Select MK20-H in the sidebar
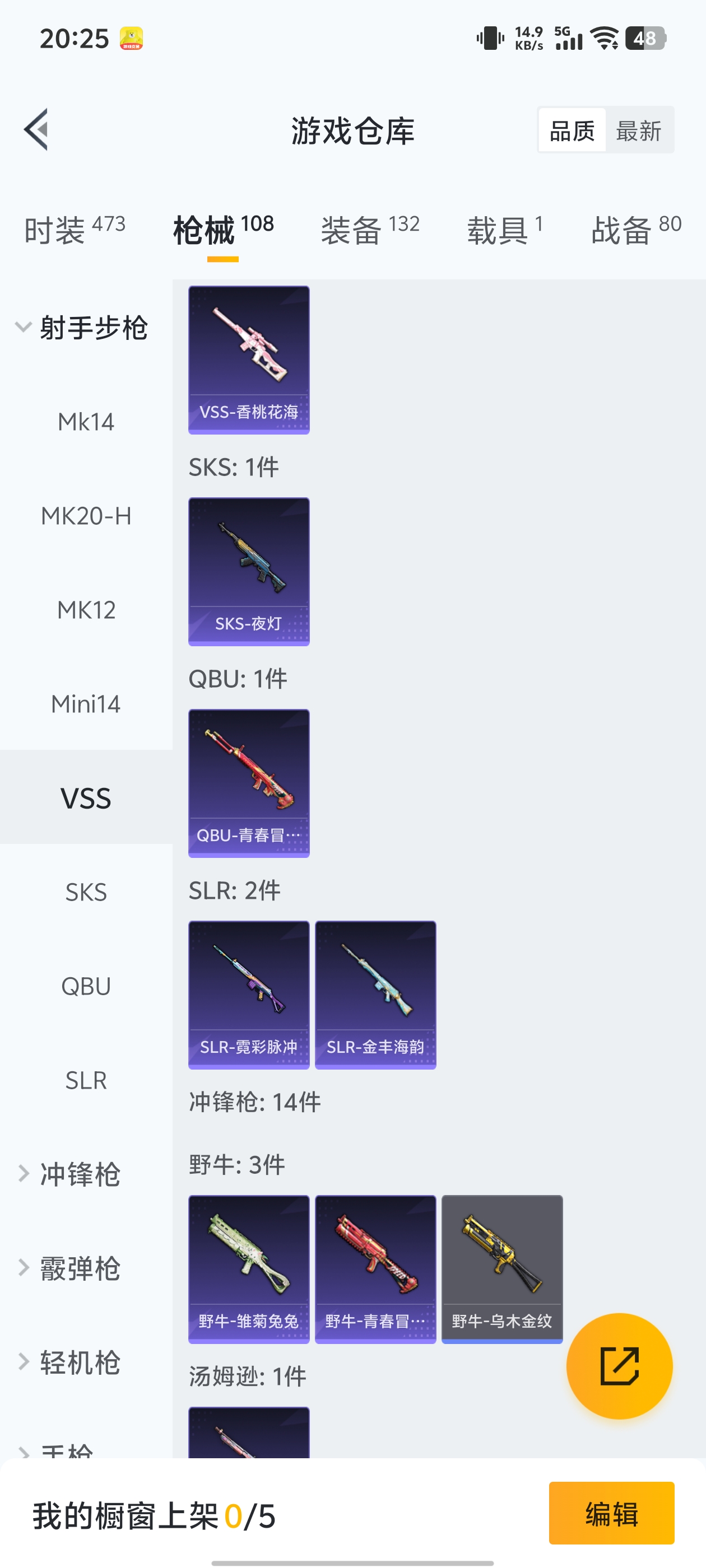The height and width of the screenshot is (1568, 706). click(86, 516)
